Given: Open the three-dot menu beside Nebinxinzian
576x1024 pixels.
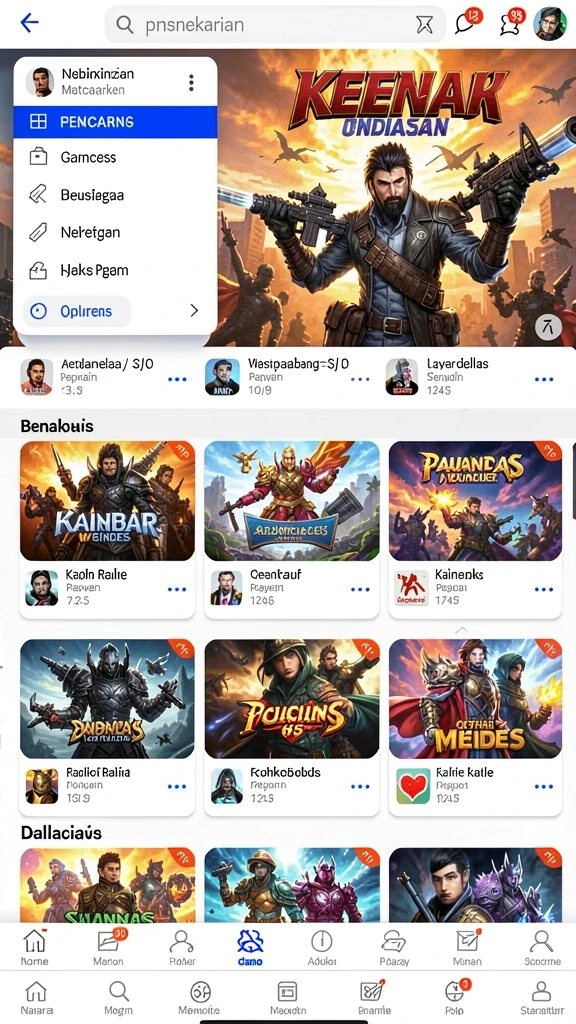Looking at the screenshot, I should click(x=191, y=82).
